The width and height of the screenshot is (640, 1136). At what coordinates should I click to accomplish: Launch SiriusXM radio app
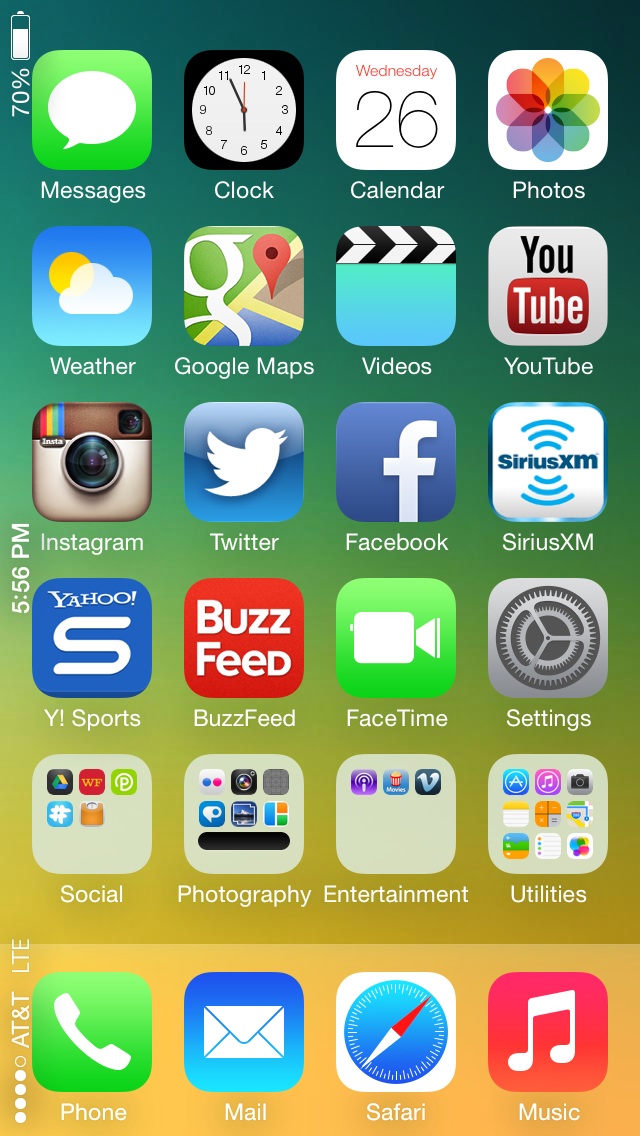(x=548, y=462)
